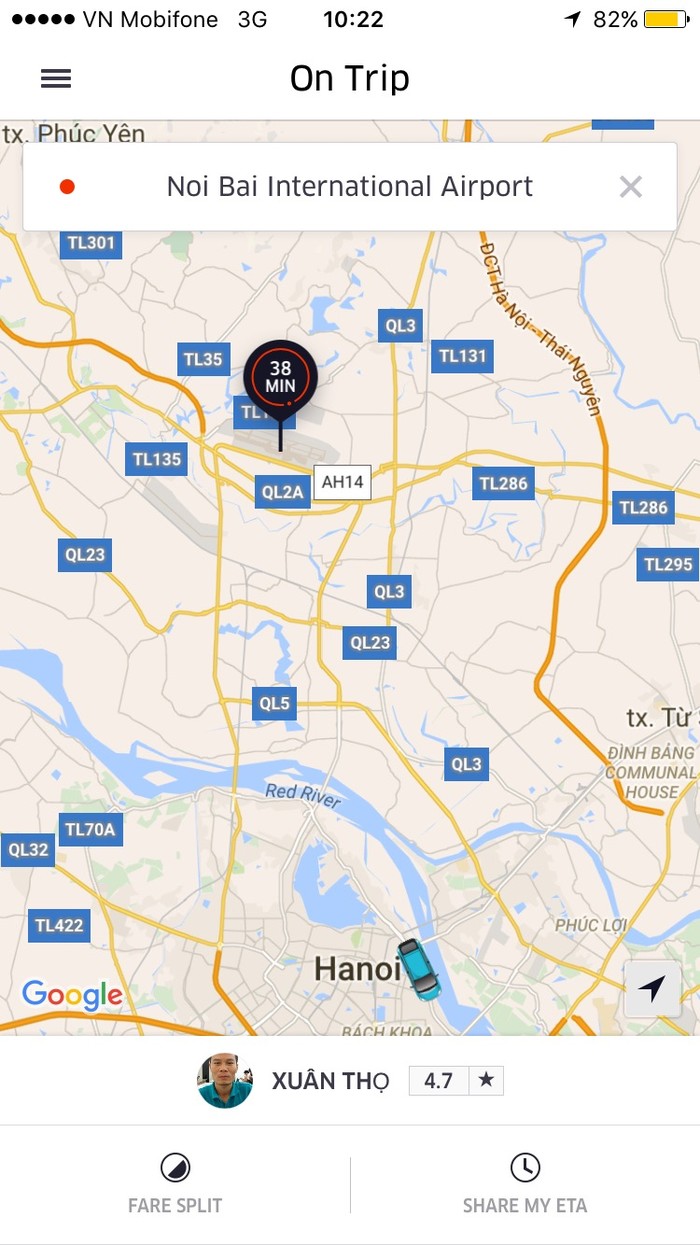Viewport: 700px width, 1245px height.
Task: Share my ETA with contacts
Action: (524, 1184)
